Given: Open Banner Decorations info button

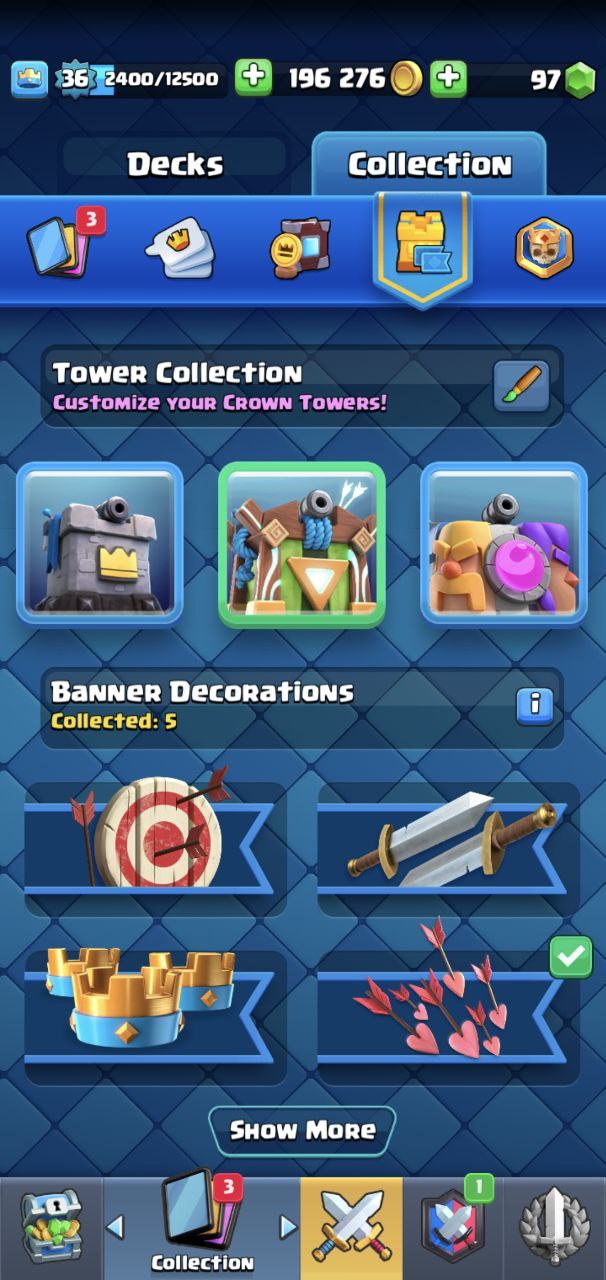Looking at the screenshot, I should pyautogui.click(x=535, y=705).
